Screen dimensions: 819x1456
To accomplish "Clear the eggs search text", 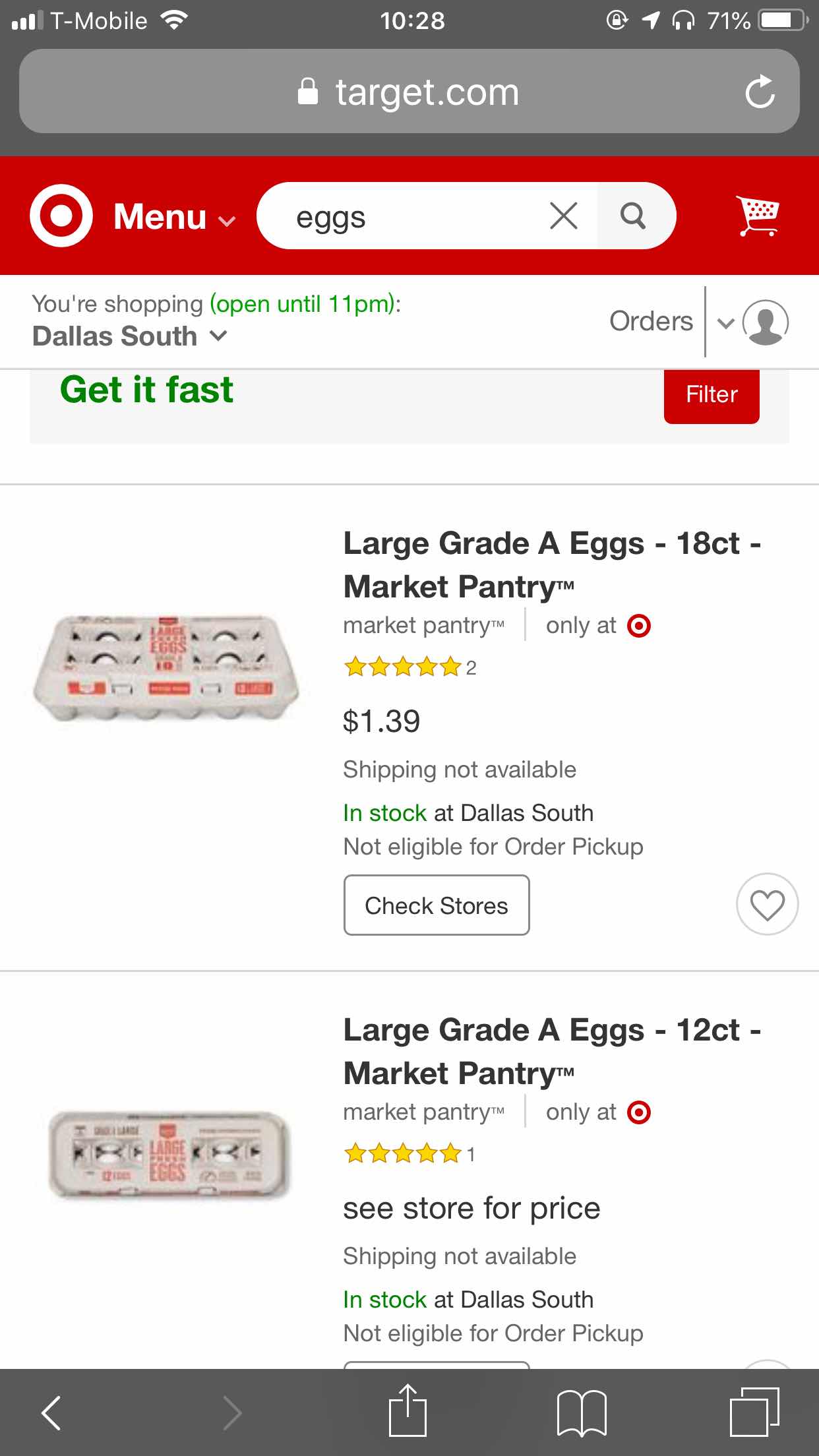I will tap(564, 216).
